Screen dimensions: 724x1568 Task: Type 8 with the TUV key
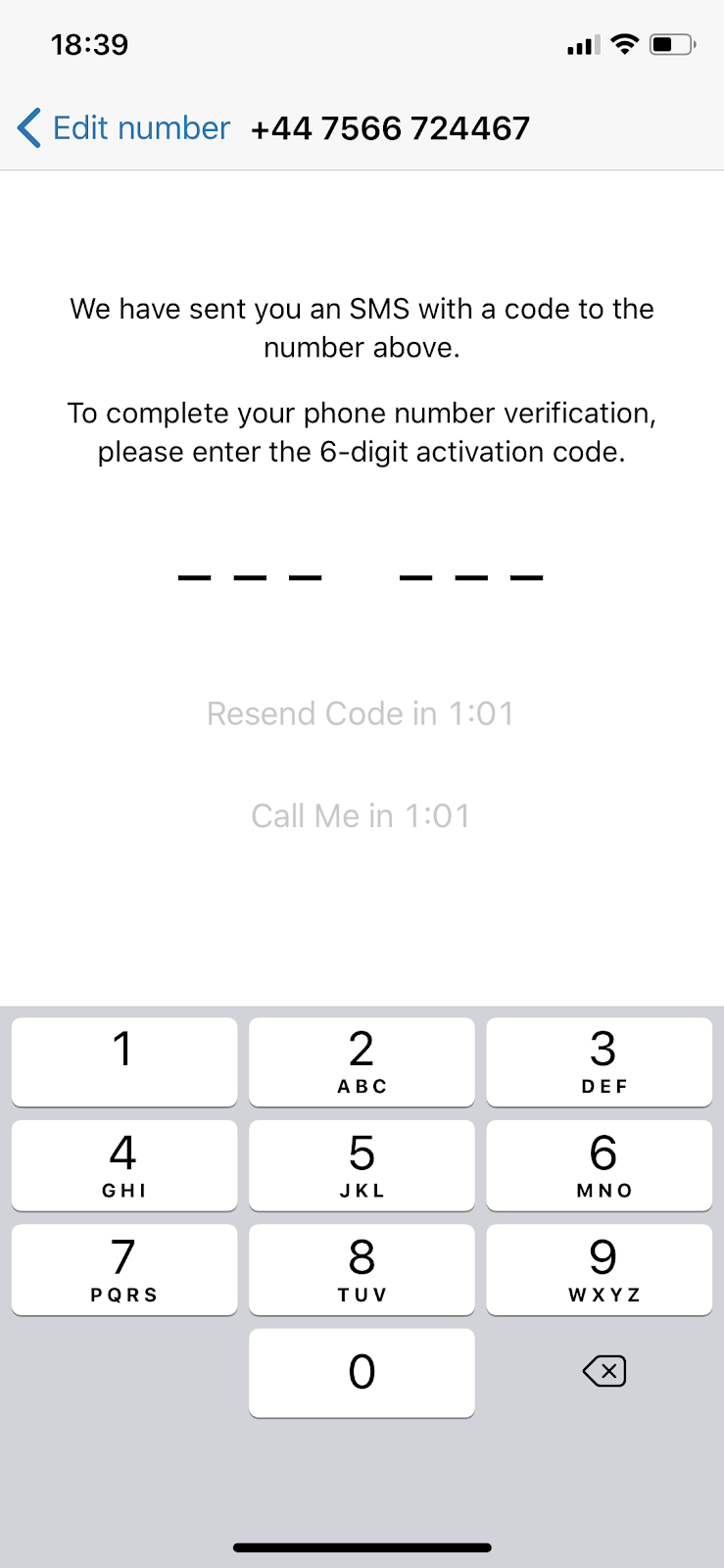[x=362, y=1269]
